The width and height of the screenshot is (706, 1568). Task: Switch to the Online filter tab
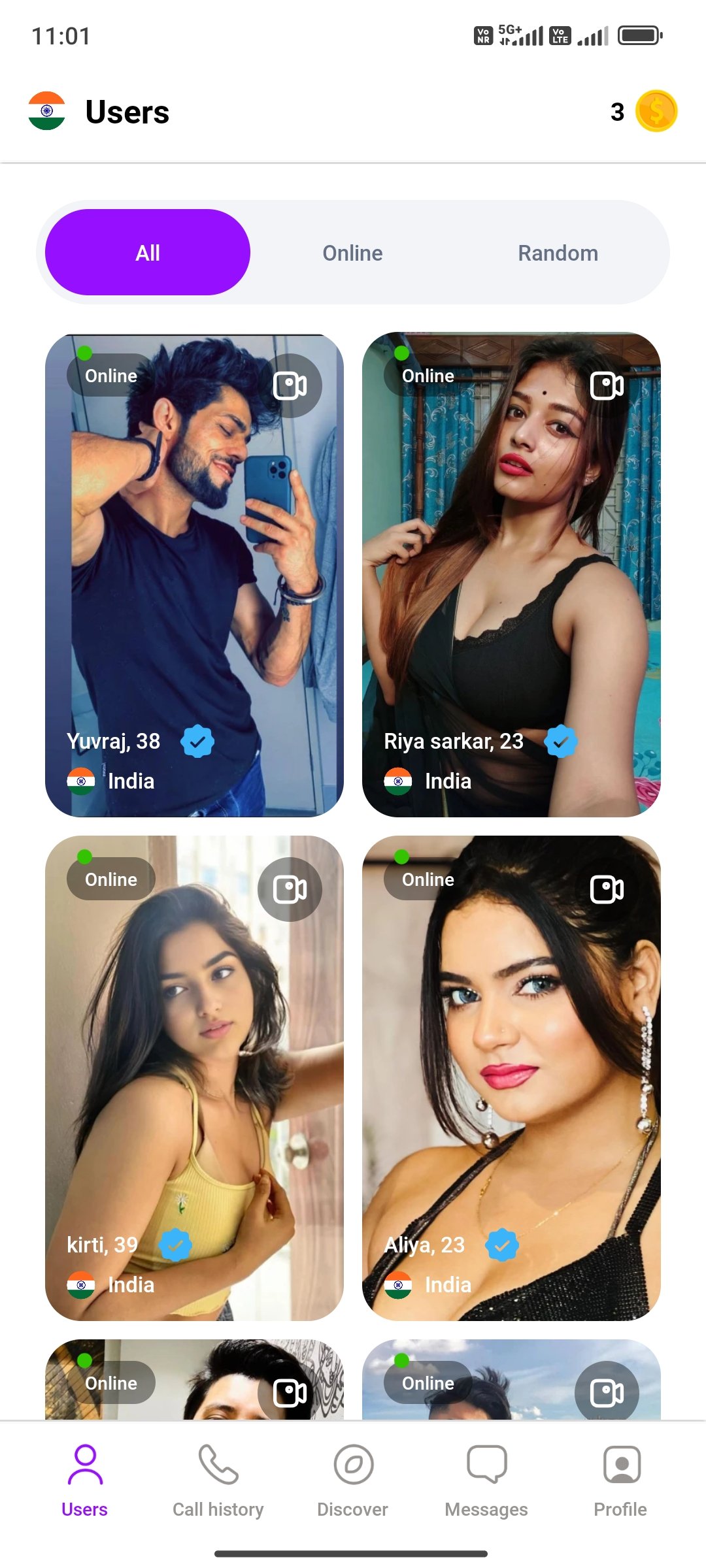[352, 253]
